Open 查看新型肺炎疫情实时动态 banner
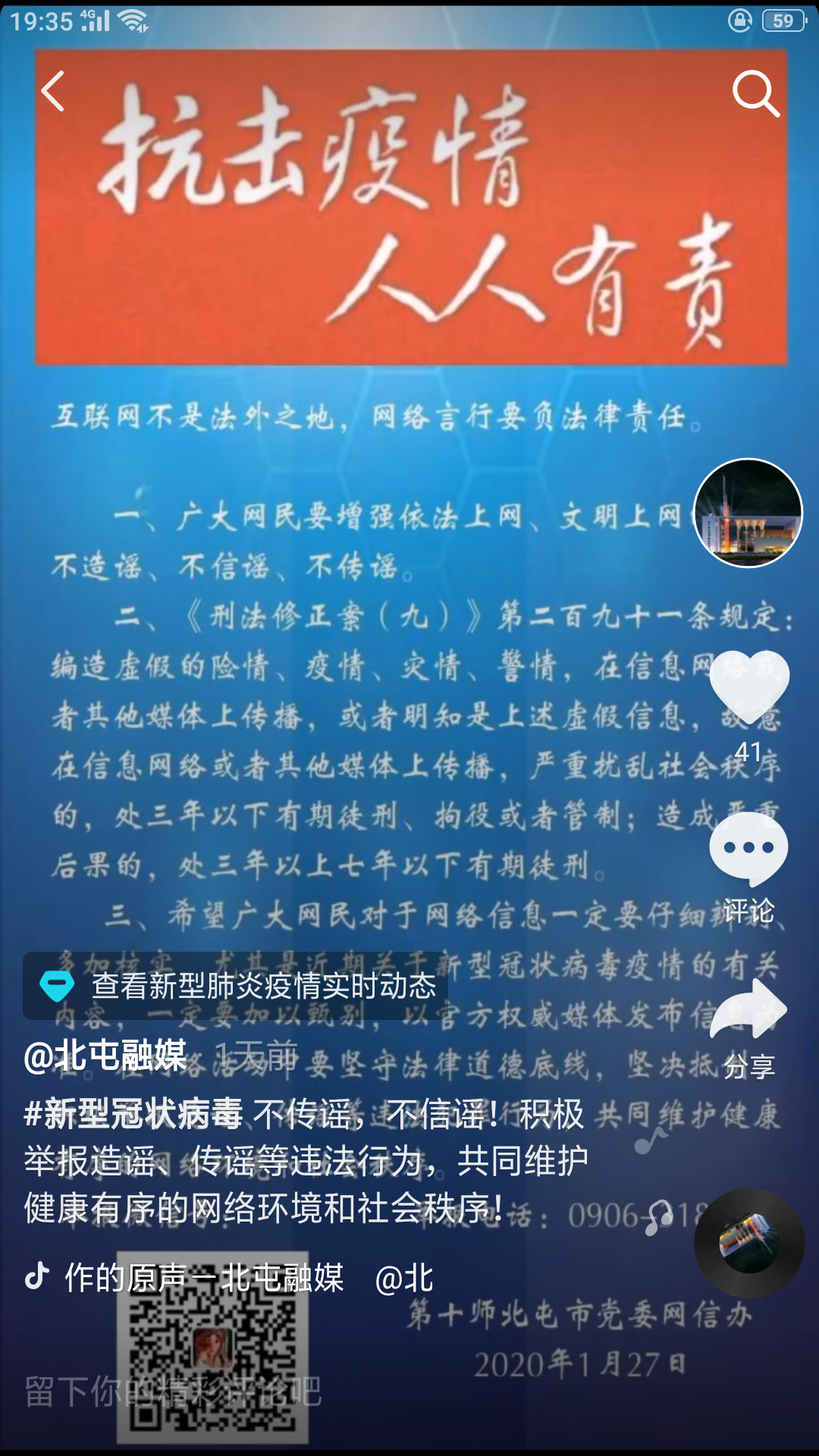Viewport: 819px width, 1456px height. pos(236,986)
